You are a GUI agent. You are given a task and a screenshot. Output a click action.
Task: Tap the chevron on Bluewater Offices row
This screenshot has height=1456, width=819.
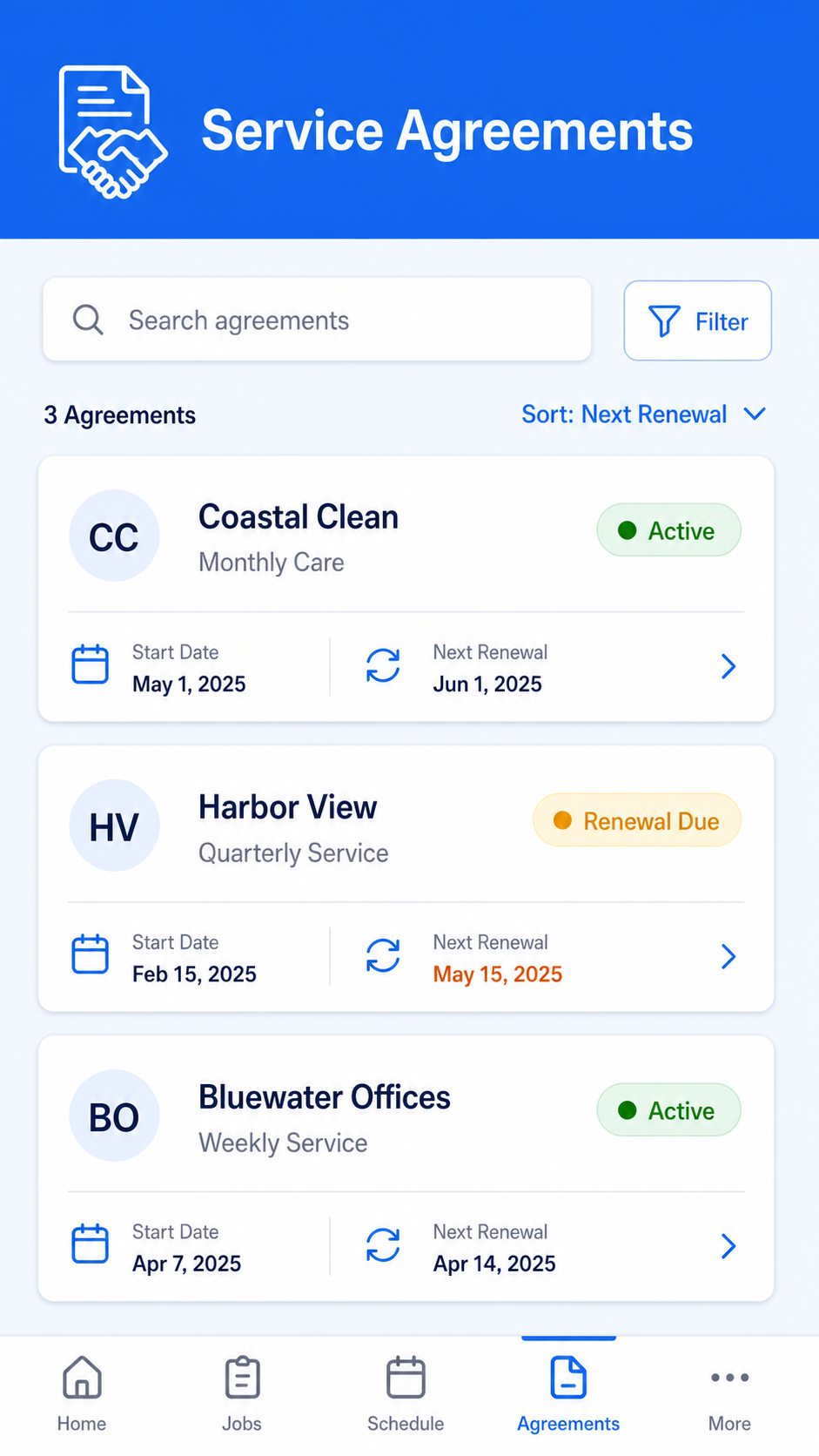click(729, 1247)
